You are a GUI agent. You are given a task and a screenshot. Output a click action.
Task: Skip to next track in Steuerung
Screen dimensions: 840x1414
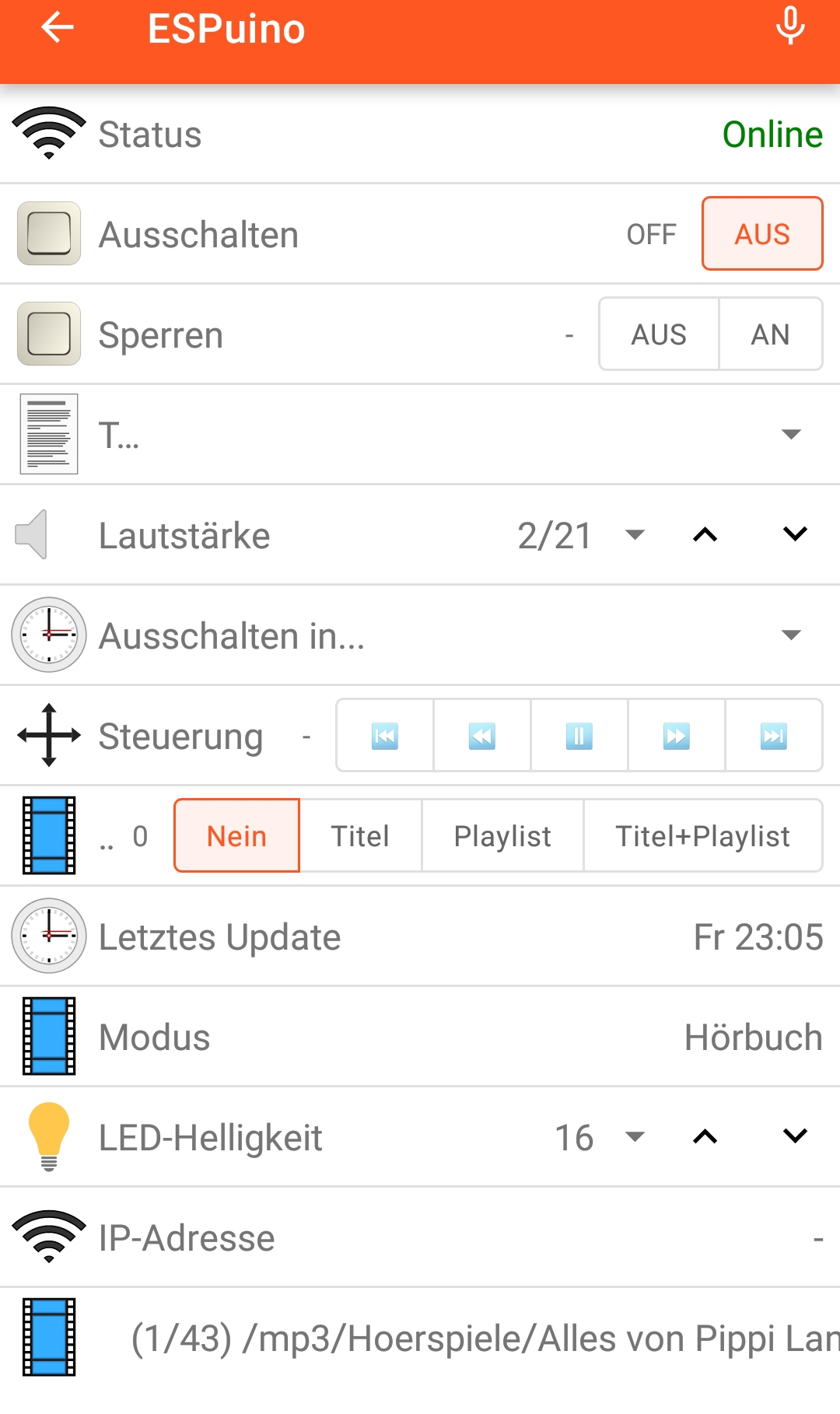click(x=774, y=735)
